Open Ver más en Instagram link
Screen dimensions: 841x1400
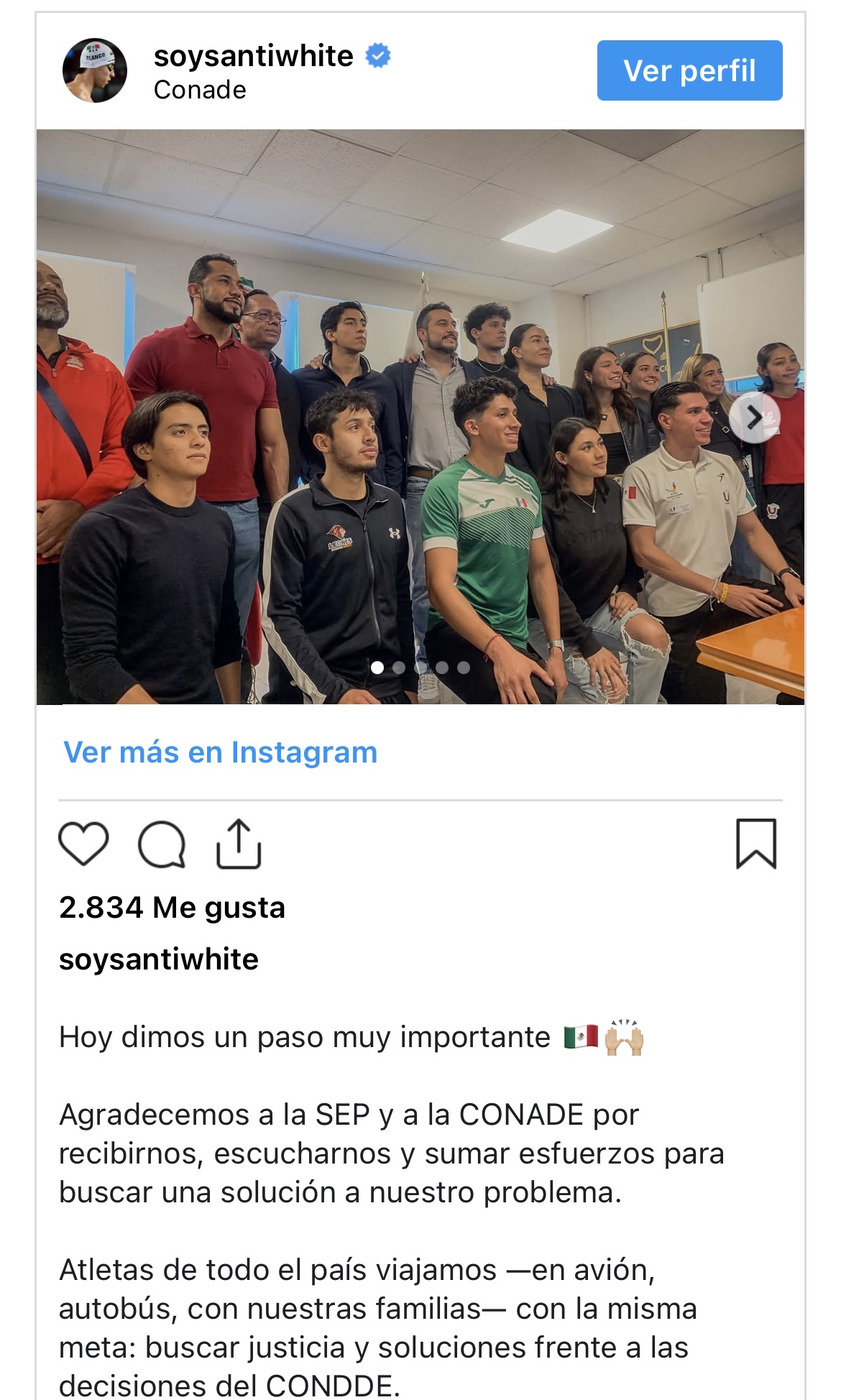coord(220,752)
